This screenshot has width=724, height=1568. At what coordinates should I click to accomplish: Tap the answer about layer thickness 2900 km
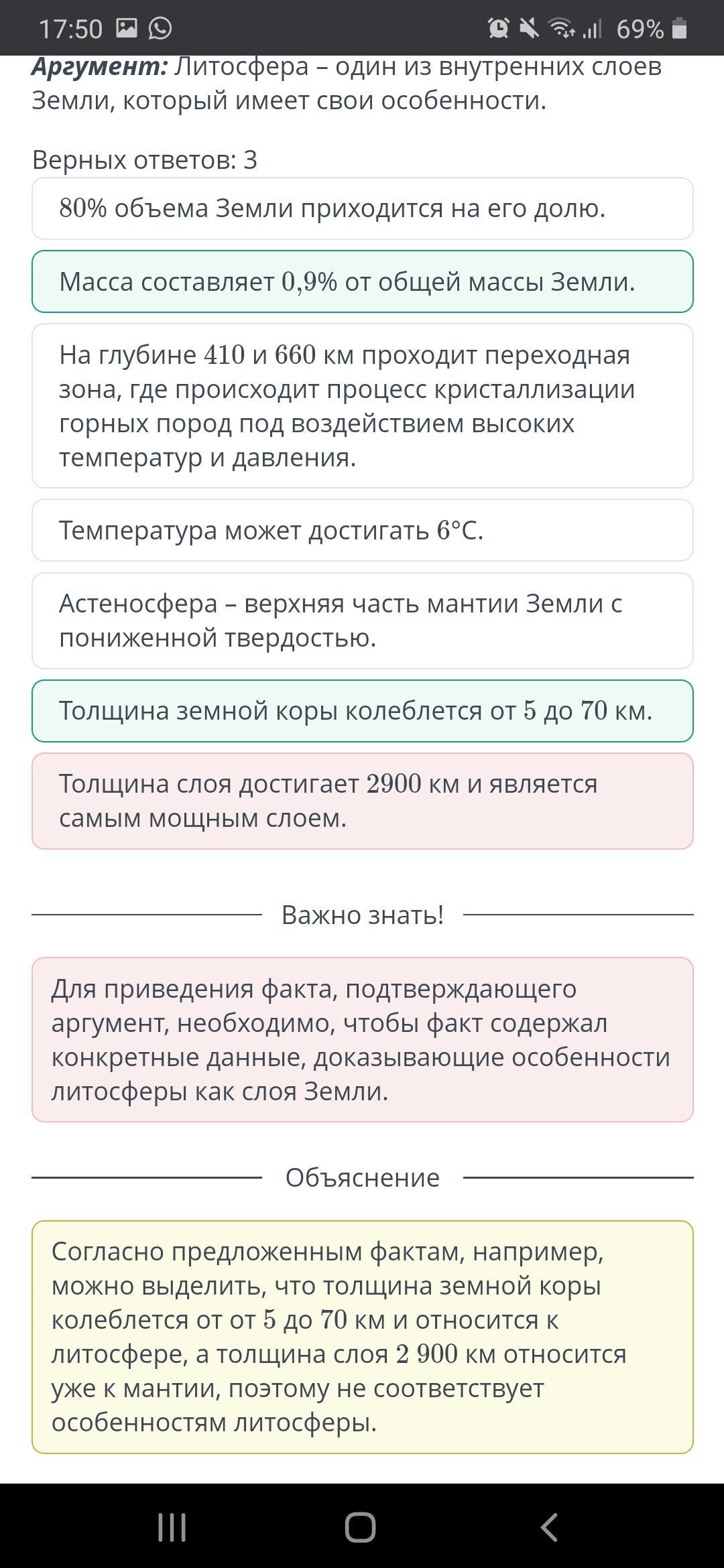362,801
